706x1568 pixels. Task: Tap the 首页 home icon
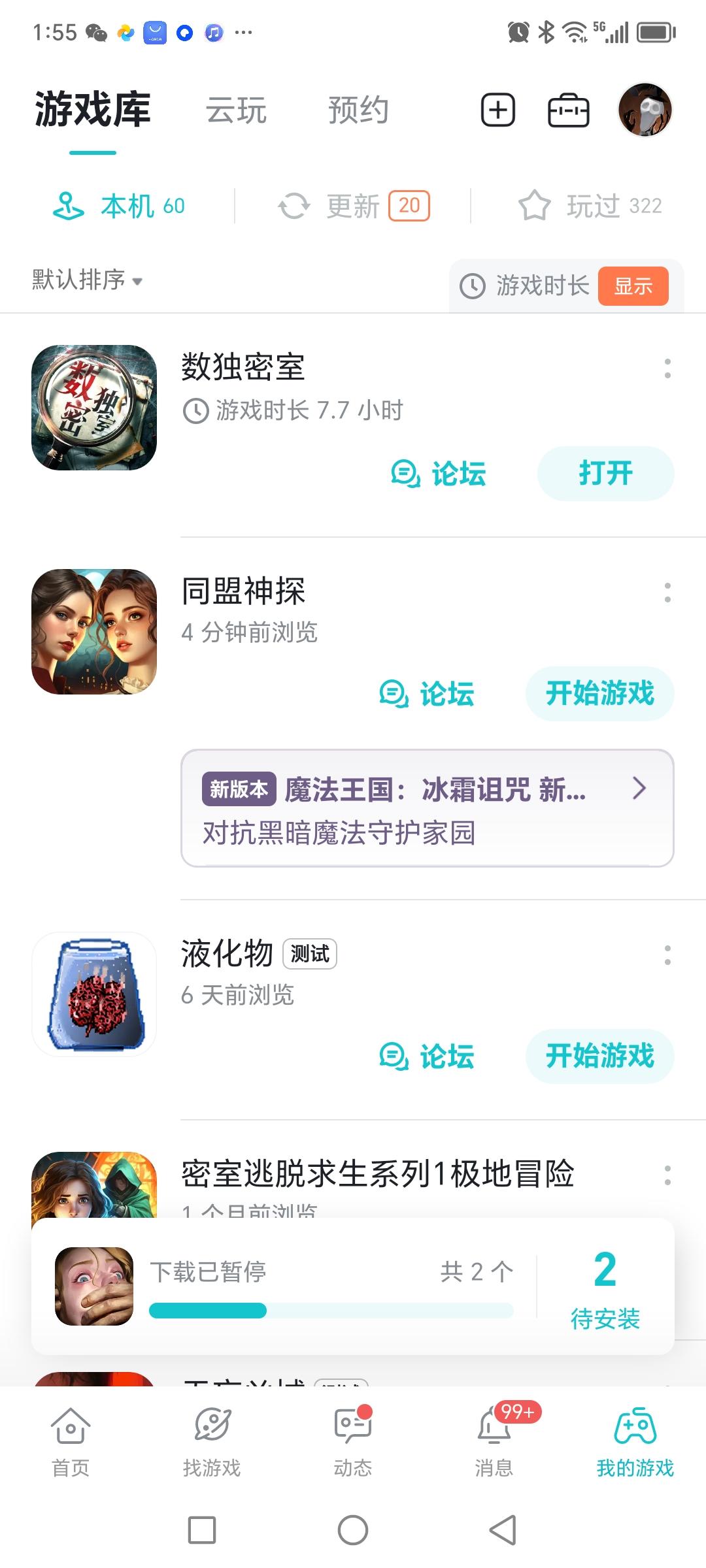(70, 1444)
